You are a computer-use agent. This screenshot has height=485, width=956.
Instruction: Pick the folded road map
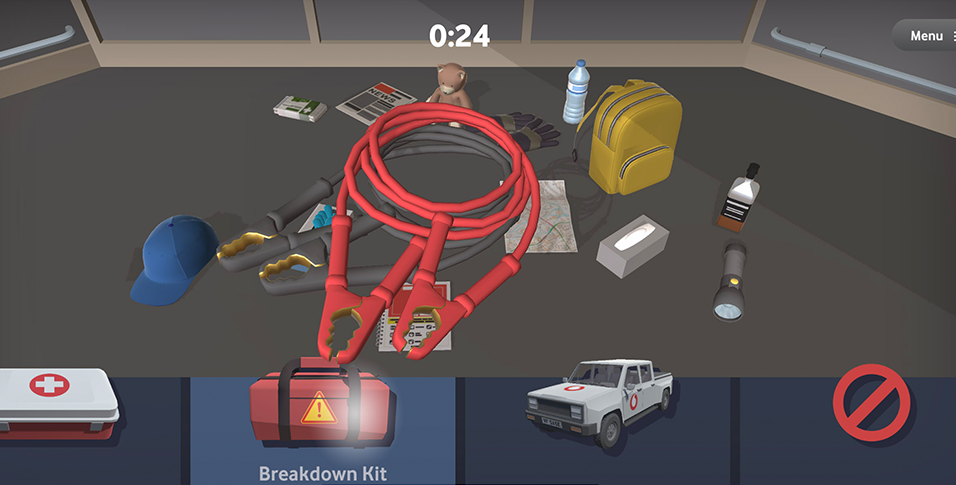[x=545, y=222]
